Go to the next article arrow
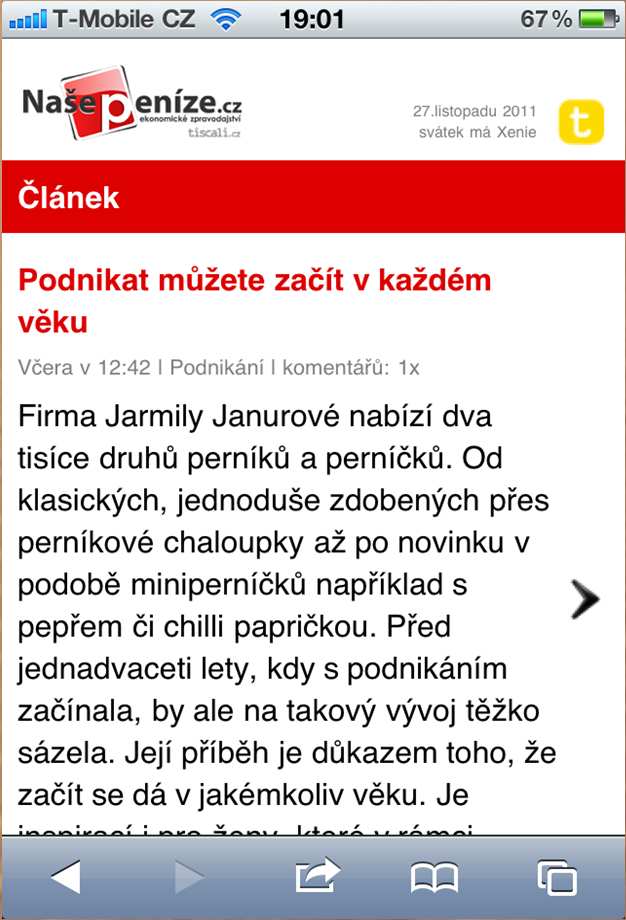626x920 pixels. [585, 598]
